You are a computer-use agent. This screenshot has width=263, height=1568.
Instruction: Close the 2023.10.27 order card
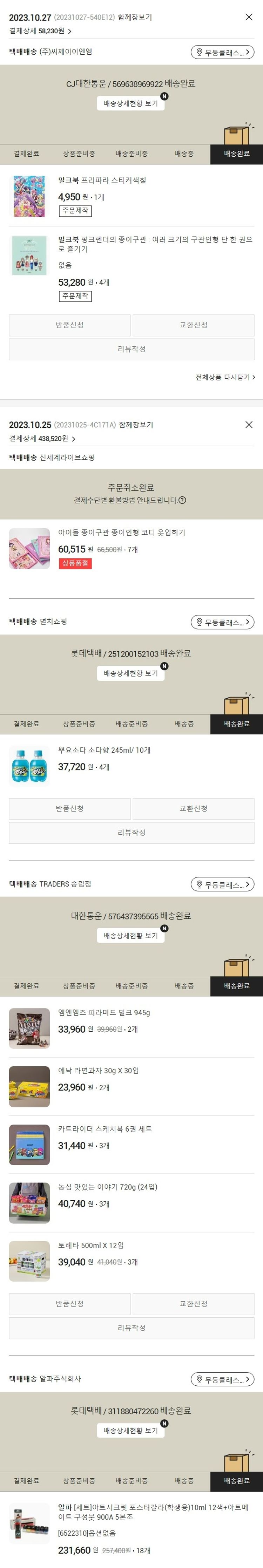tap(248, 17)
